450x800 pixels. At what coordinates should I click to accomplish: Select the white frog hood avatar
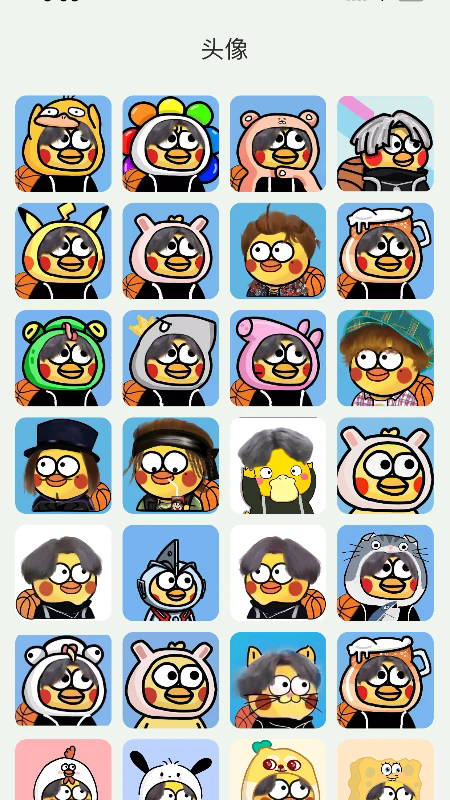63,680
